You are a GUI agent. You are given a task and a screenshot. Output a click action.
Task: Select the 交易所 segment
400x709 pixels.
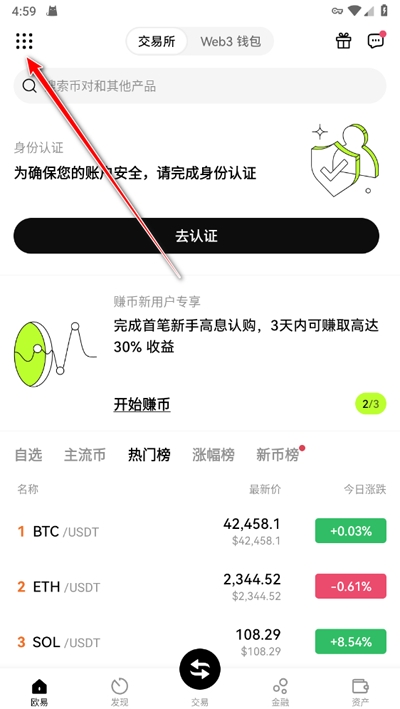tap(156, 42)
